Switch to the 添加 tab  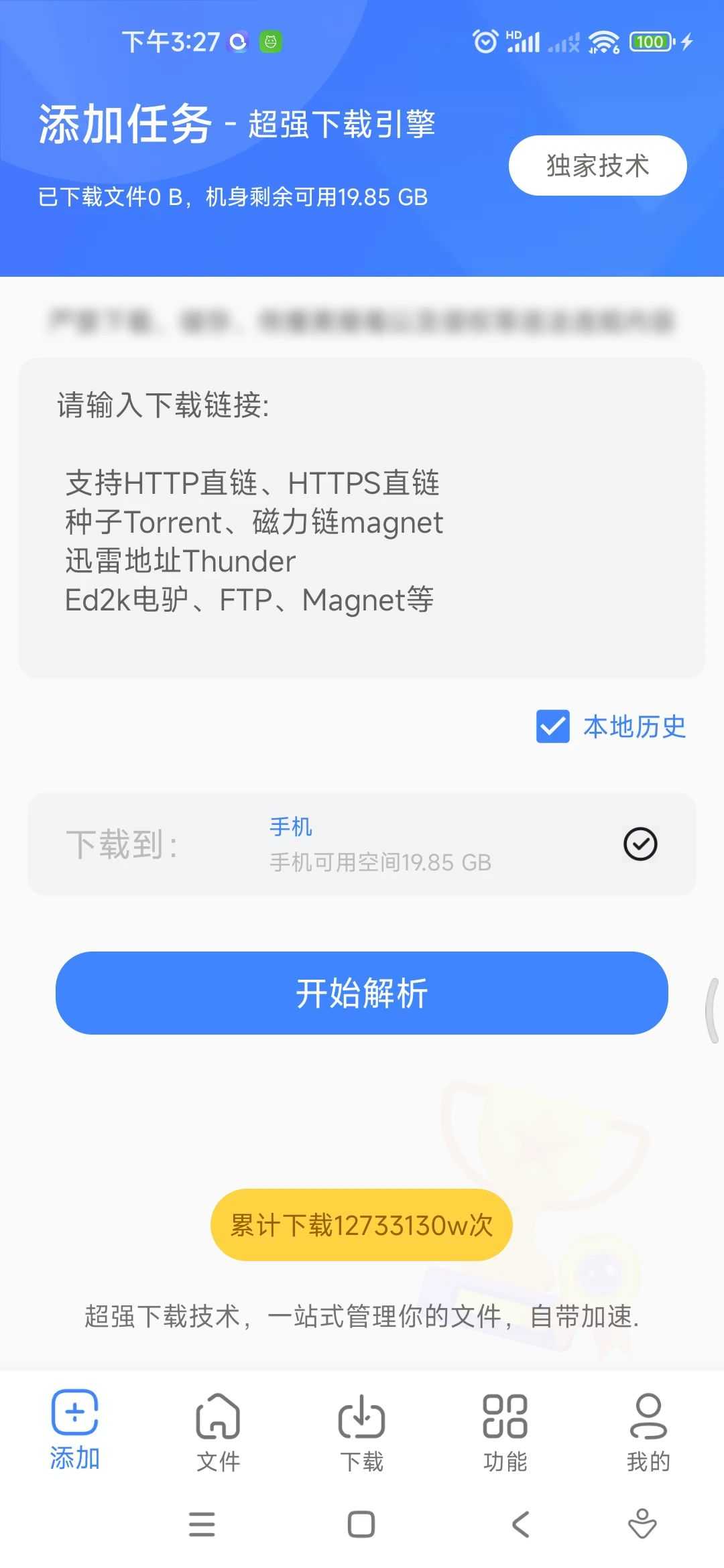click(75, 1430)
